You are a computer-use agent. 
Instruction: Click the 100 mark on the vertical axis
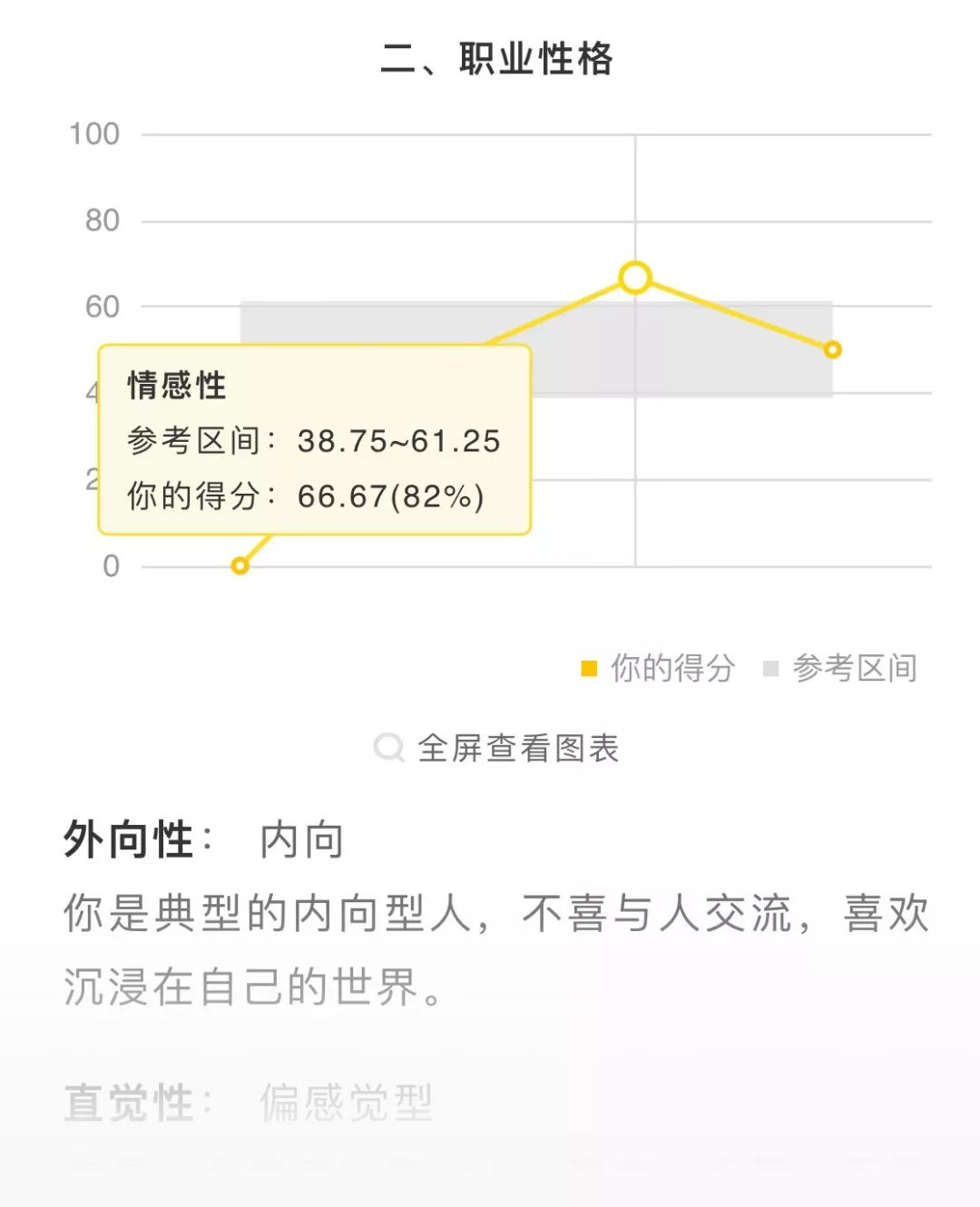[95, 133]
